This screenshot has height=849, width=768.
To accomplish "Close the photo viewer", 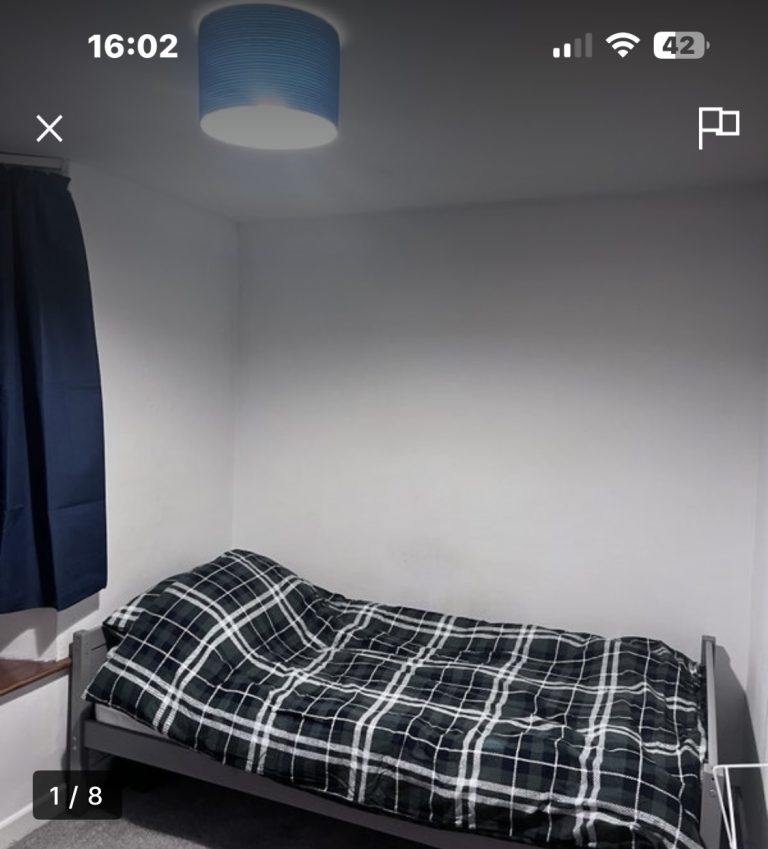I will pyautogui.click(x=49, y=128).
